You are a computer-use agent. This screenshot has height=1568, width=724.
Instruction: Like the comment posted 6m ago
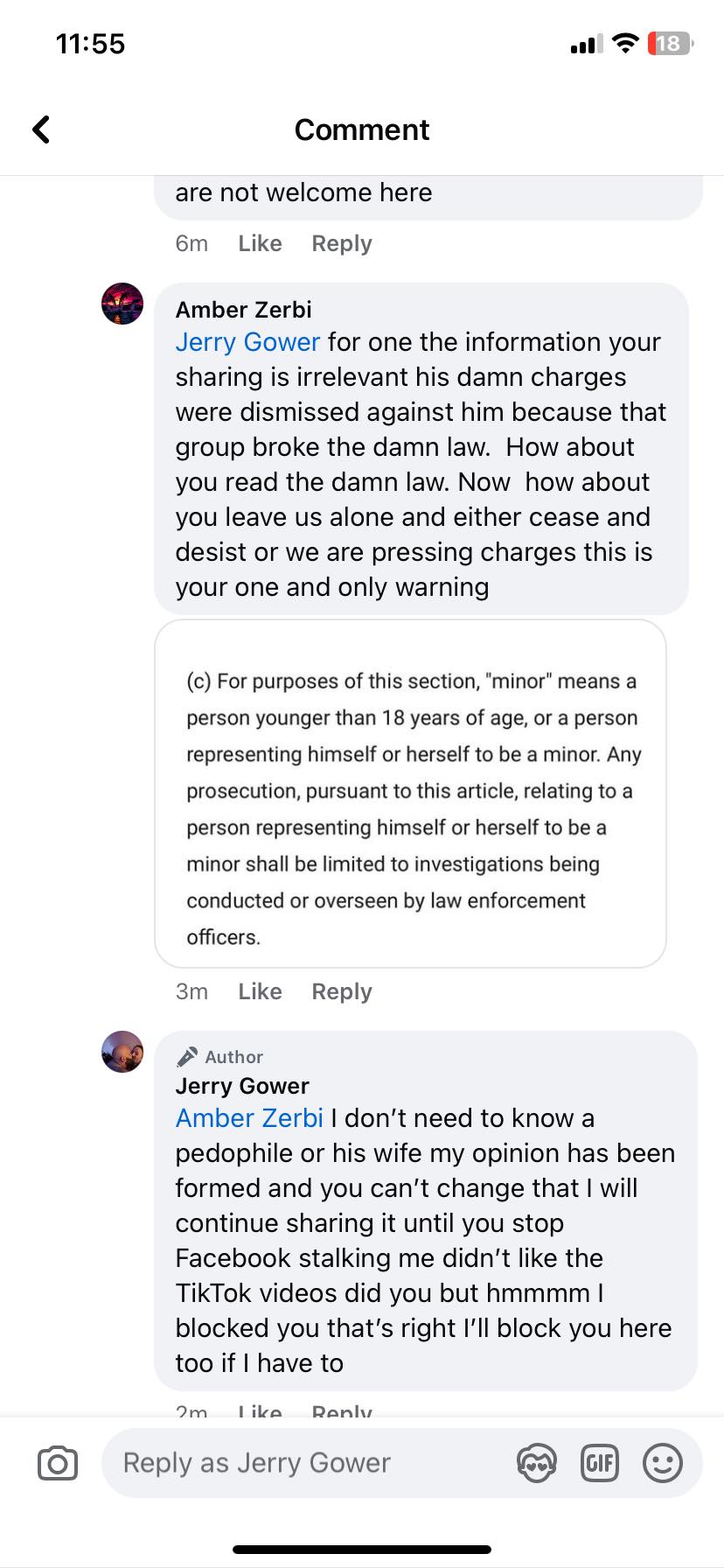coord(260,243)
